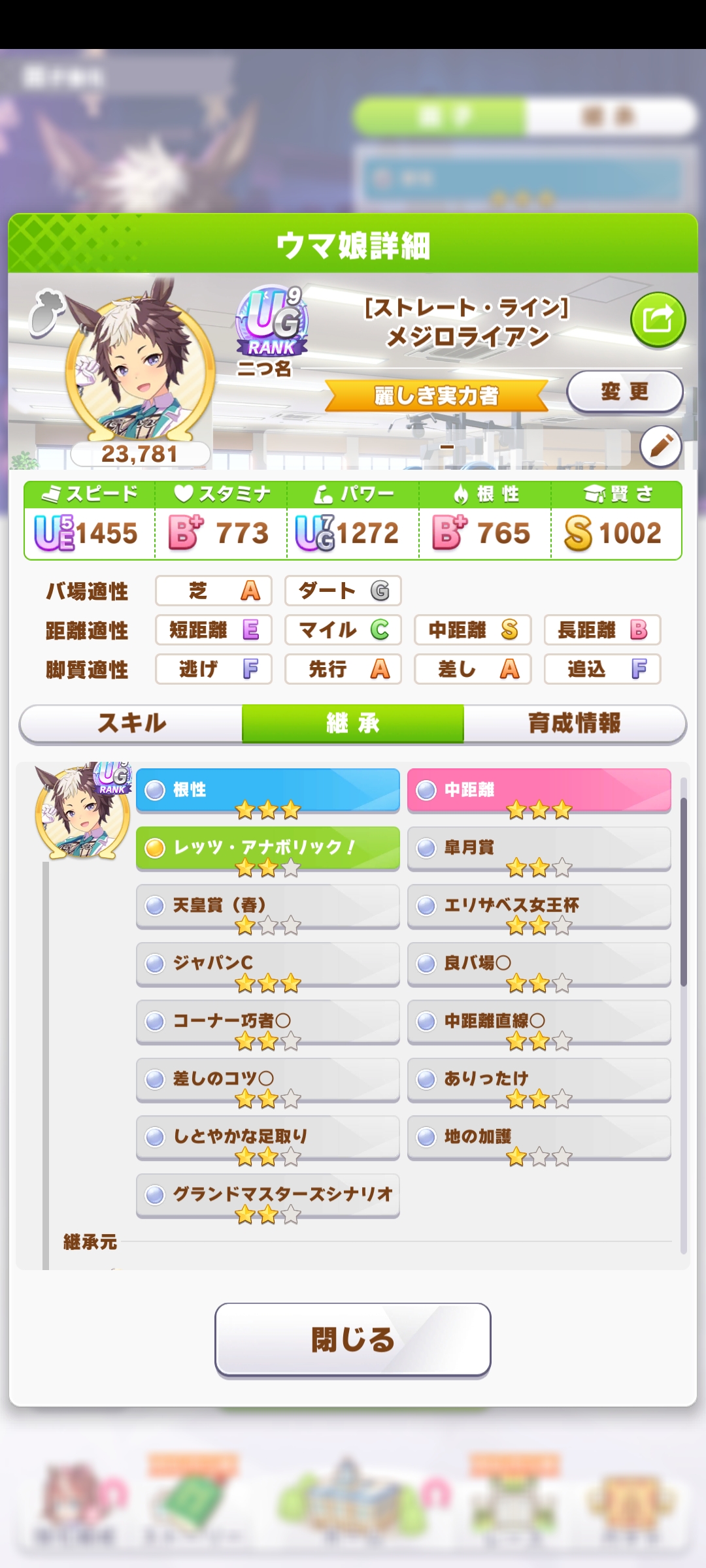Check the グランドマスターズシナリオ factor
Image resolution: width=706 pixels, height=1568 pixels.
(267, 1195)
